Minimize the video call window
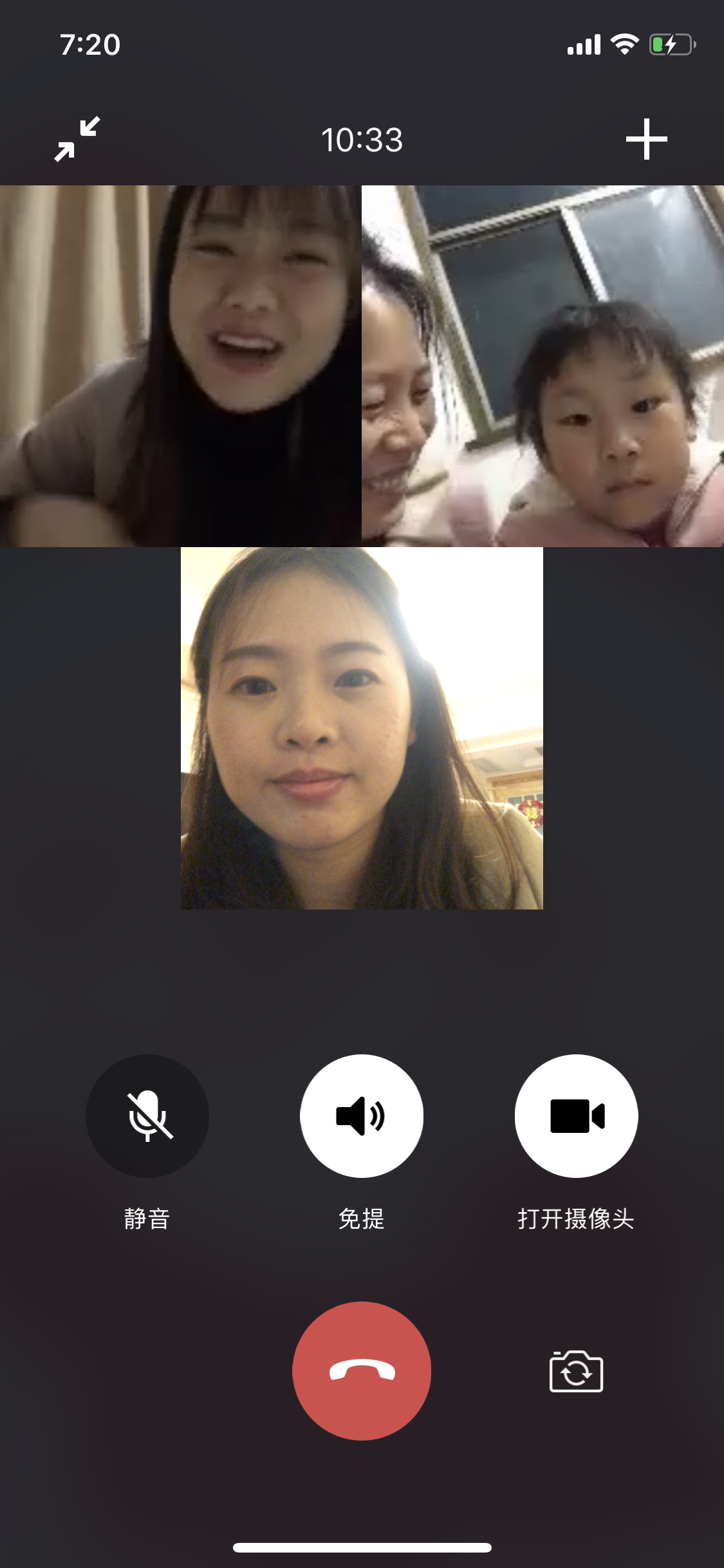Screen dimensions: 724x1568 pyautogui.click(x=77, y=138)
